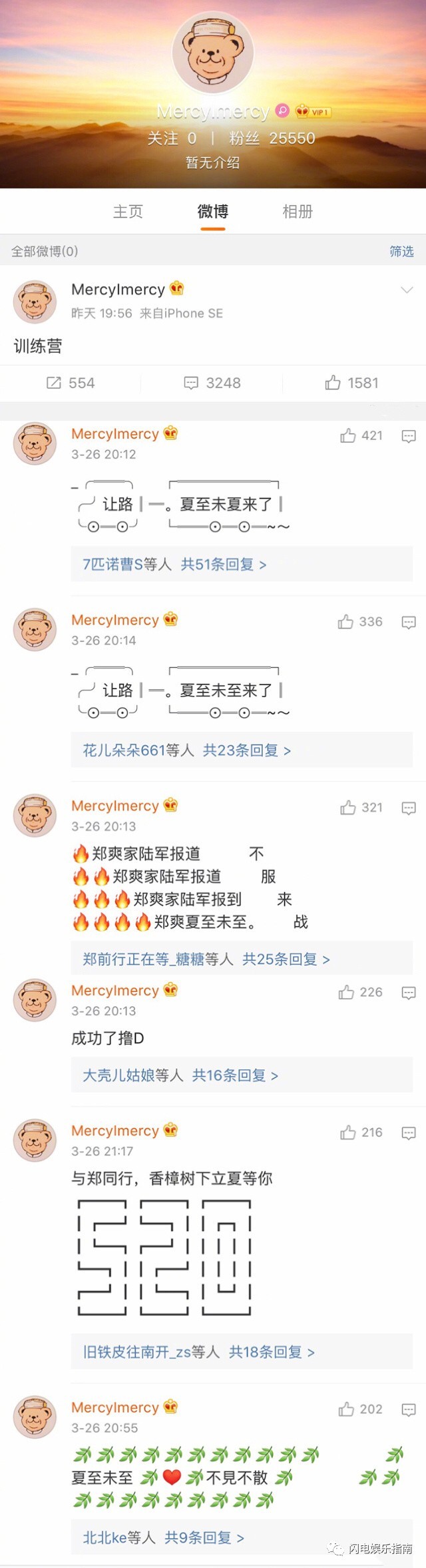Show 大壳儿姑娘's 16 replies
Screen dimensions: 426x1568
[x=180, y=1075]
